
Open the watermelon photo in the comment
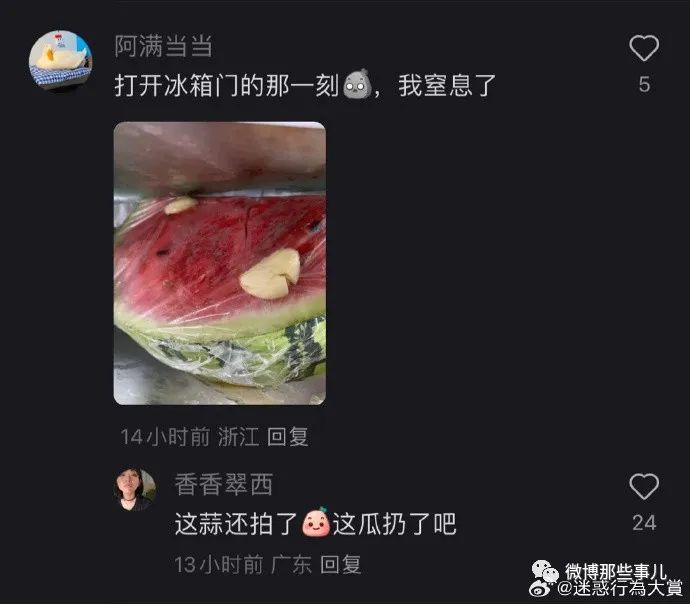click(x=219, y=263)
